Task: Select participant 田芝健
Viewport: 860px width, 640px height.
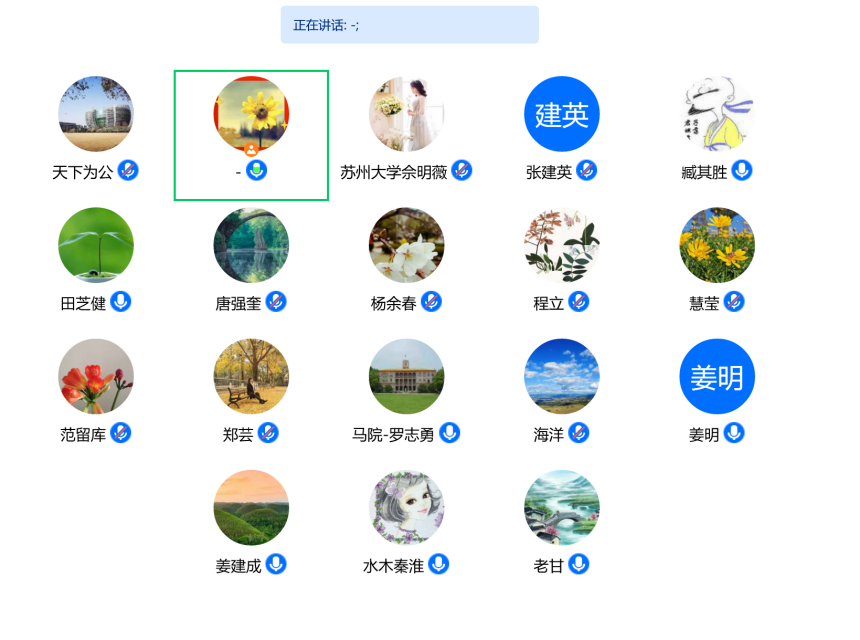Action: pyautogui.click(x=96, y=246)
